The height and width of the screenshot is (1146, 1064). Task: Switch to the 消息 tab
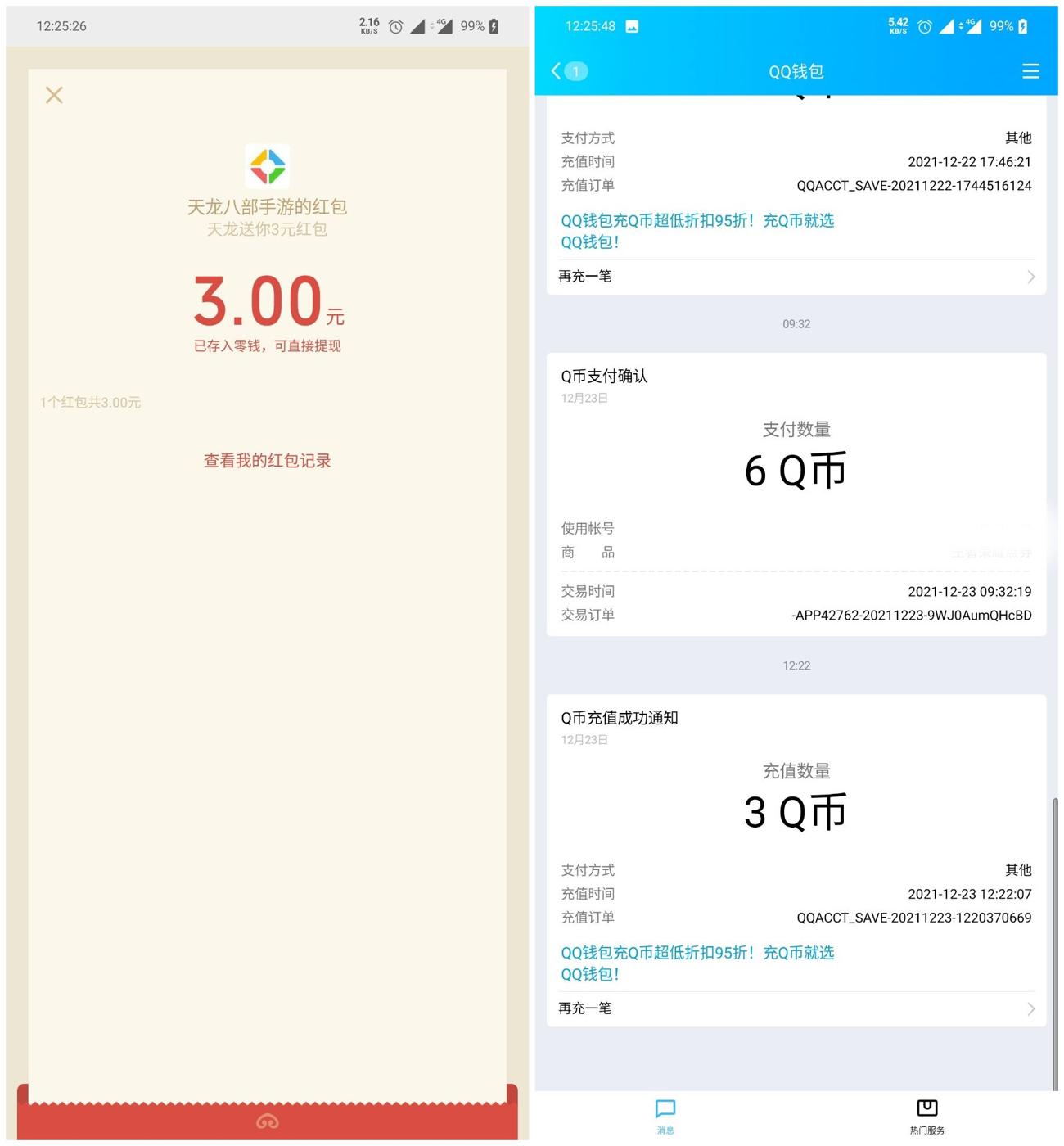[665, 1115]
